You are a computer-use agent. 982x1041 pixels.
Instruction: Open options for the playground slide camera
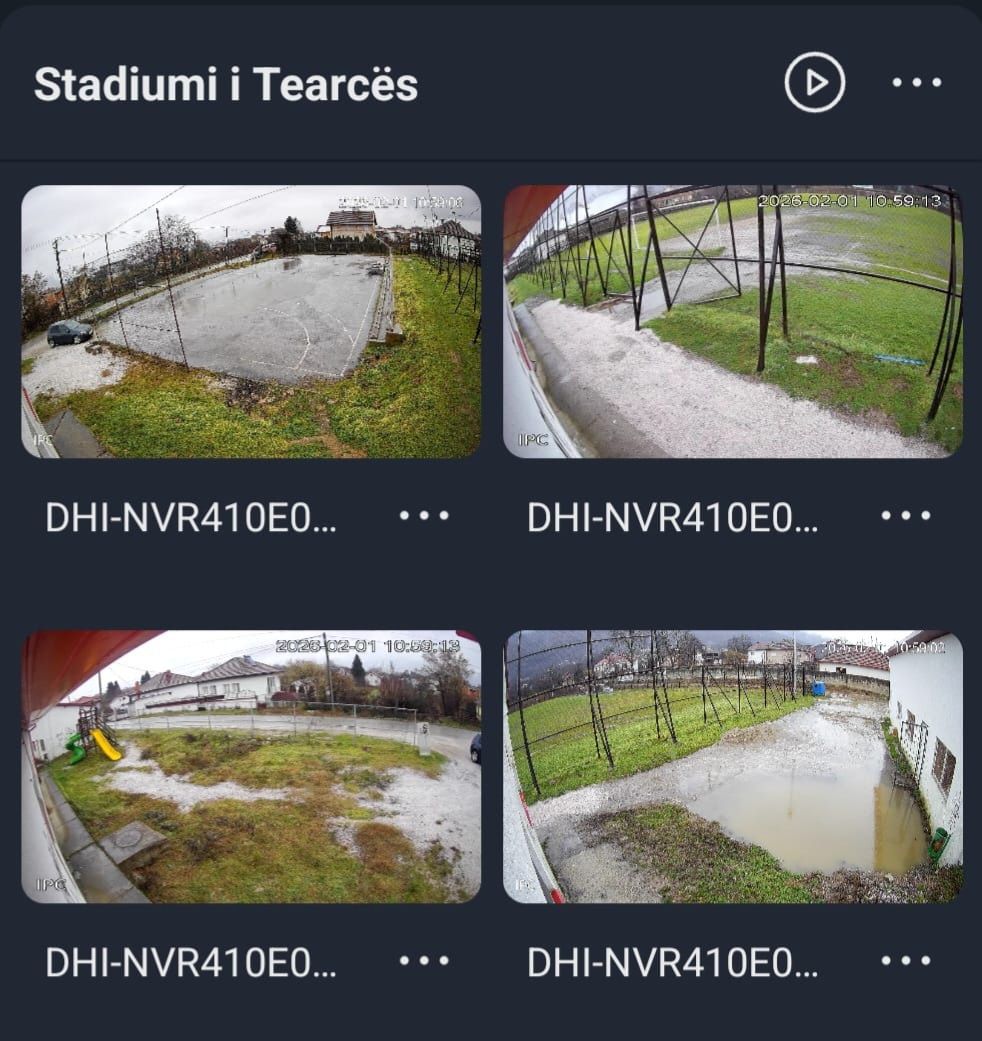point(425,961)
